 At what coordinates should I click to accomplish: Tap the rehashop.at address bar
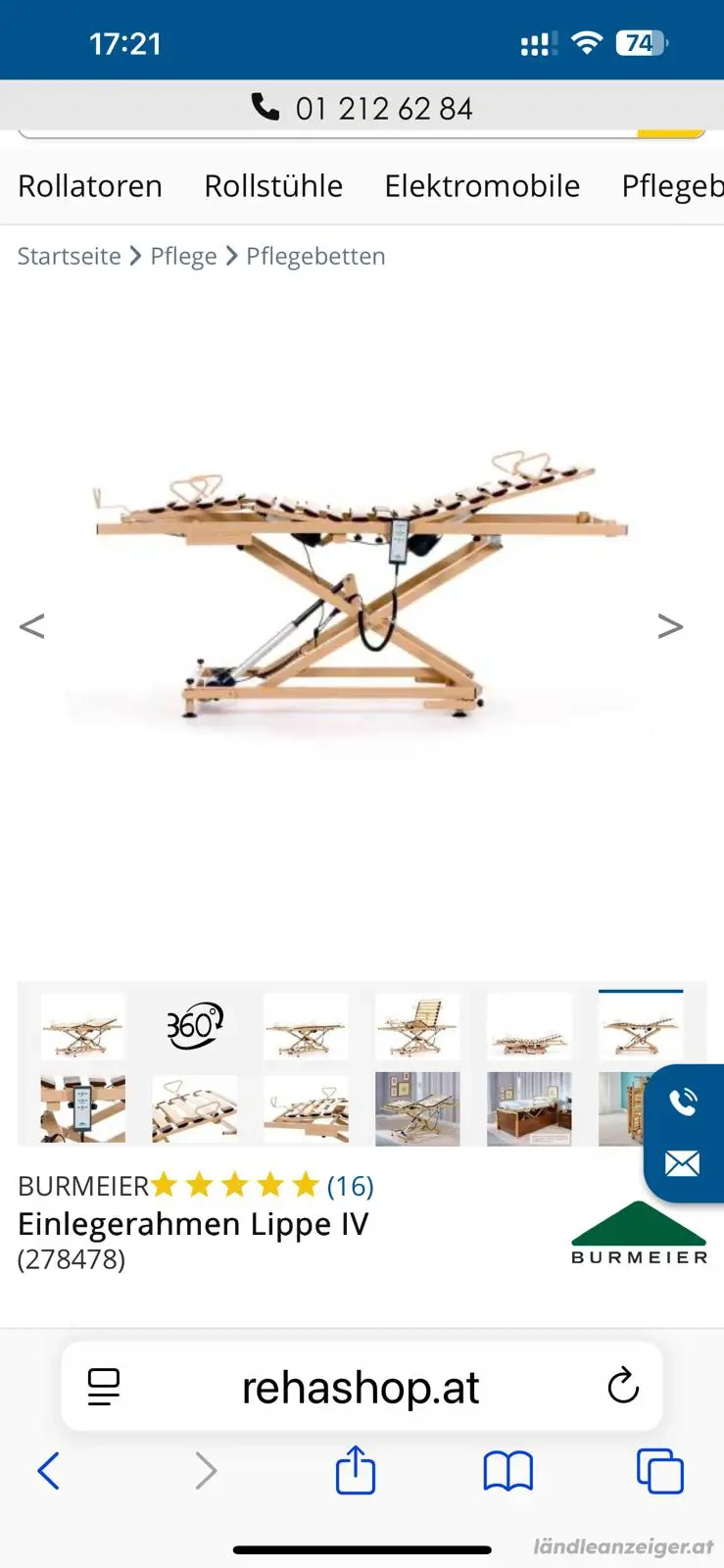361,1388
